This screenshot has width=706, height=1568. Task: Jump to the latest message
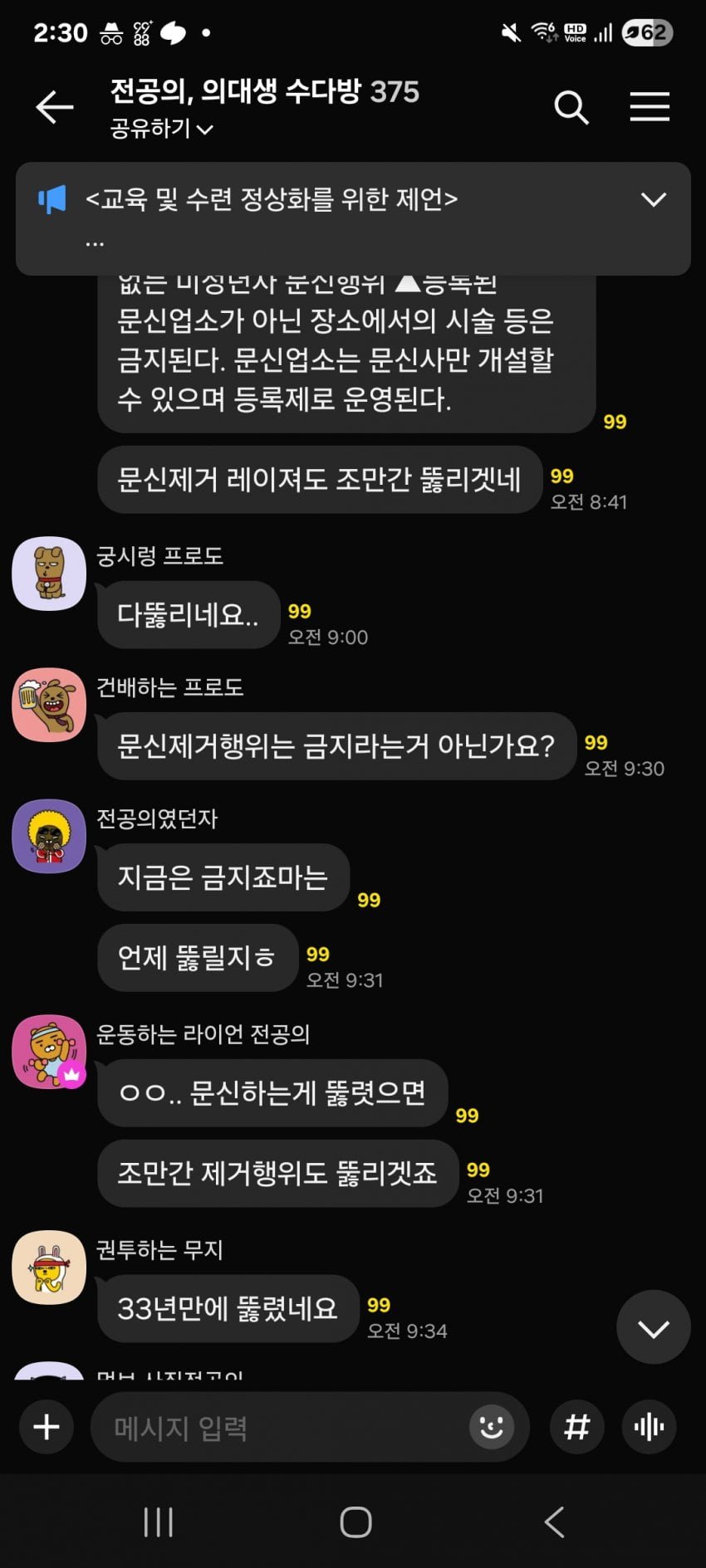[653, 1327]
